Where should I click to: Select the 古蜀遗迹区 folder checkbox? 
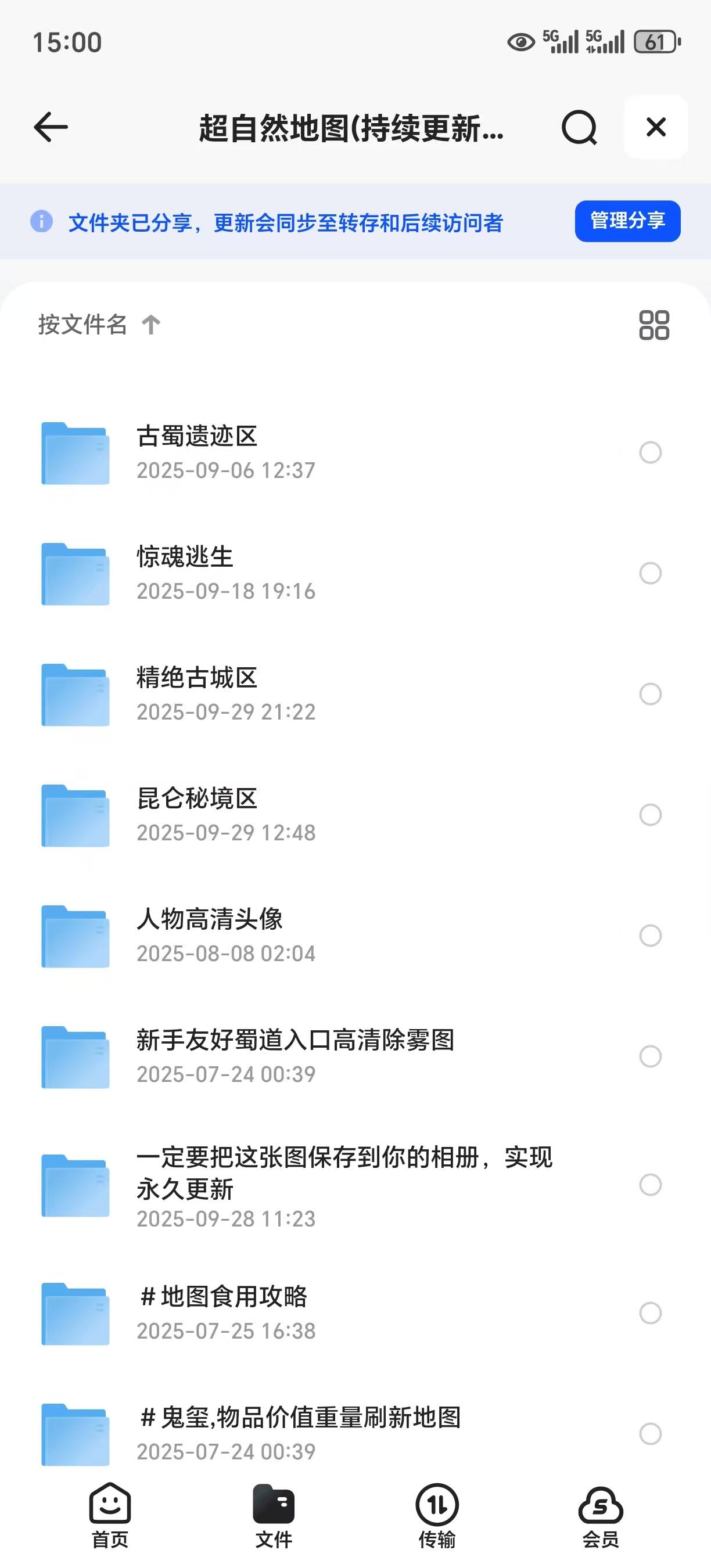650,452
